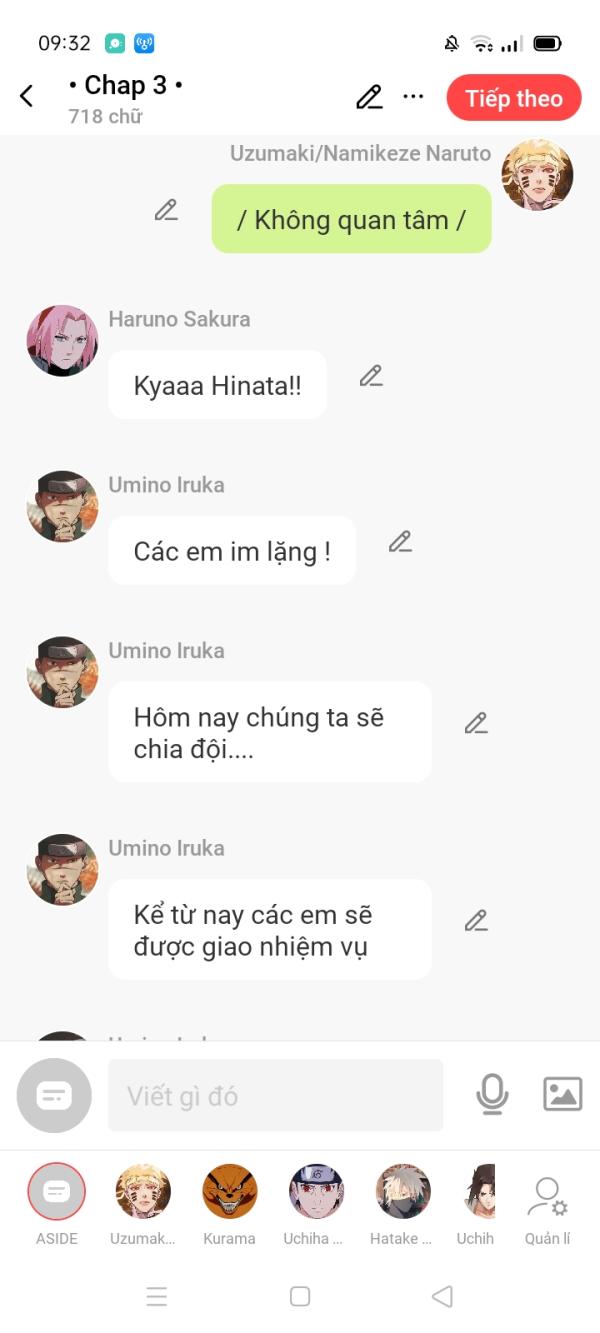Open the gray chat bubble button beside the input
The height and width of the screenshot is (1333, 600).
click(x=54, y=1096)
